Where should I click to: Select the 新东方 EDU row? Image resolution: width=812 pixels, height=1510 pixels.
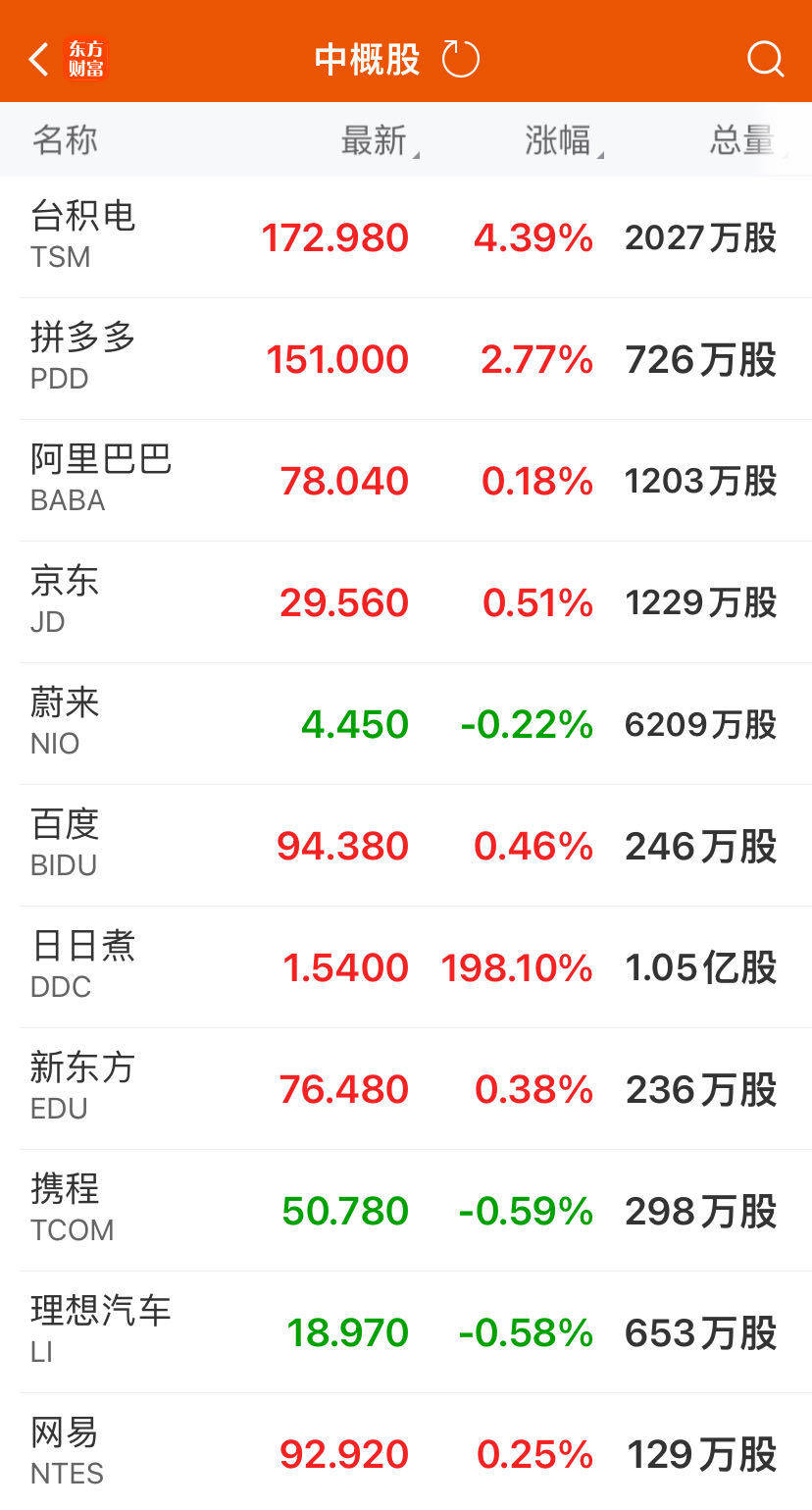(406, 1087)
